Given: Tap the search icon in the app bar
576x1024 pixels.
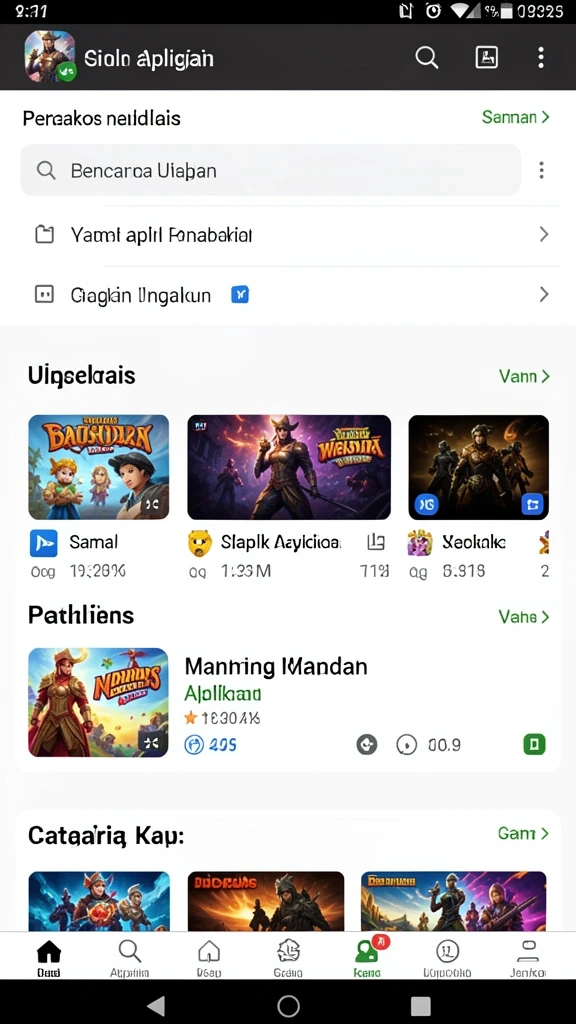Looking at the screenshot, I should tap(426, 57).
